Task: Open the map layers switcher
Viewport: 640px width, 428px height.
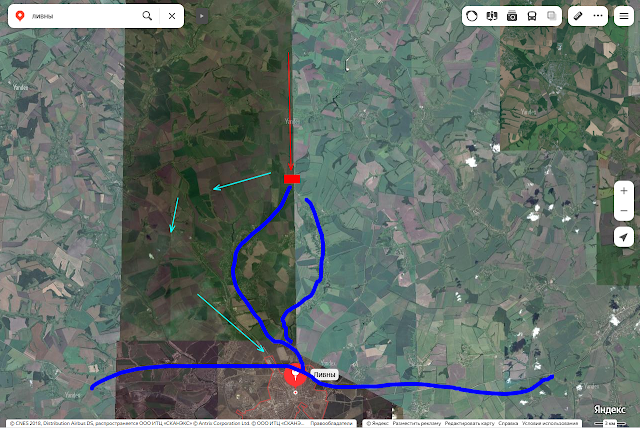Action: (x=549, y=16)
